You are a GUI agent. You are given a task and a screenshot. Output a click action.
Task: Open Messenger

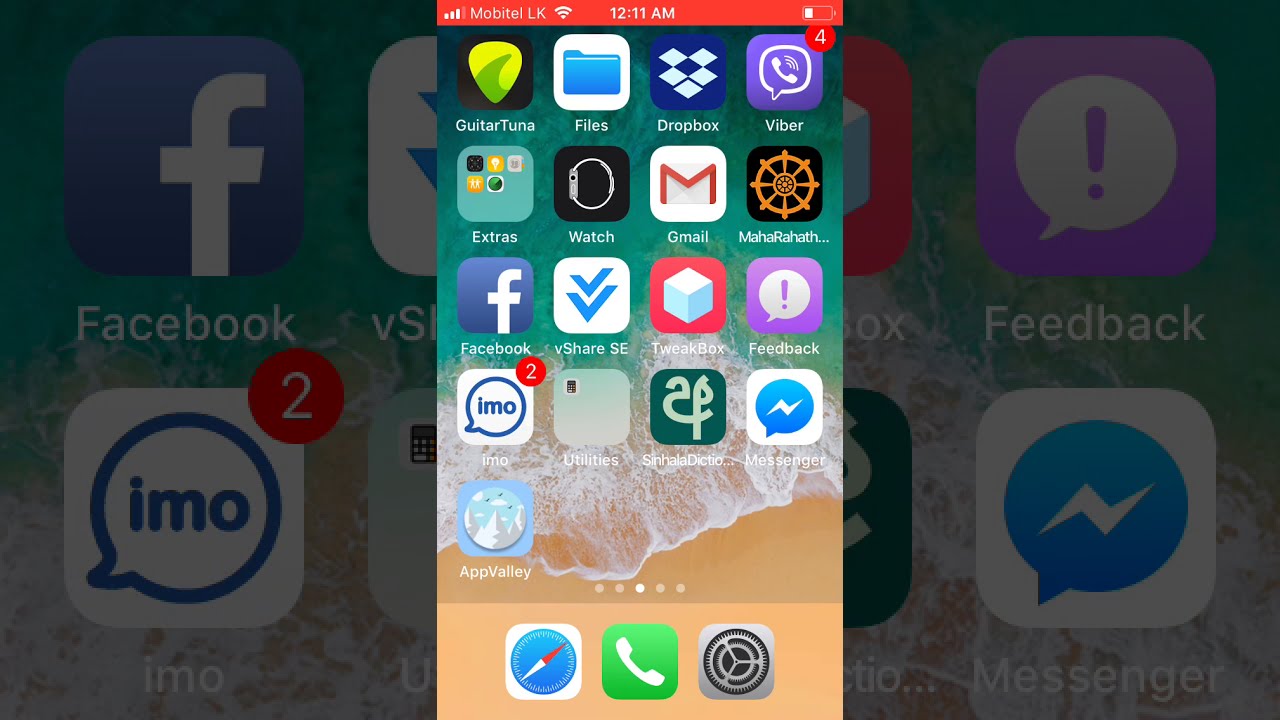coord(784,407)
